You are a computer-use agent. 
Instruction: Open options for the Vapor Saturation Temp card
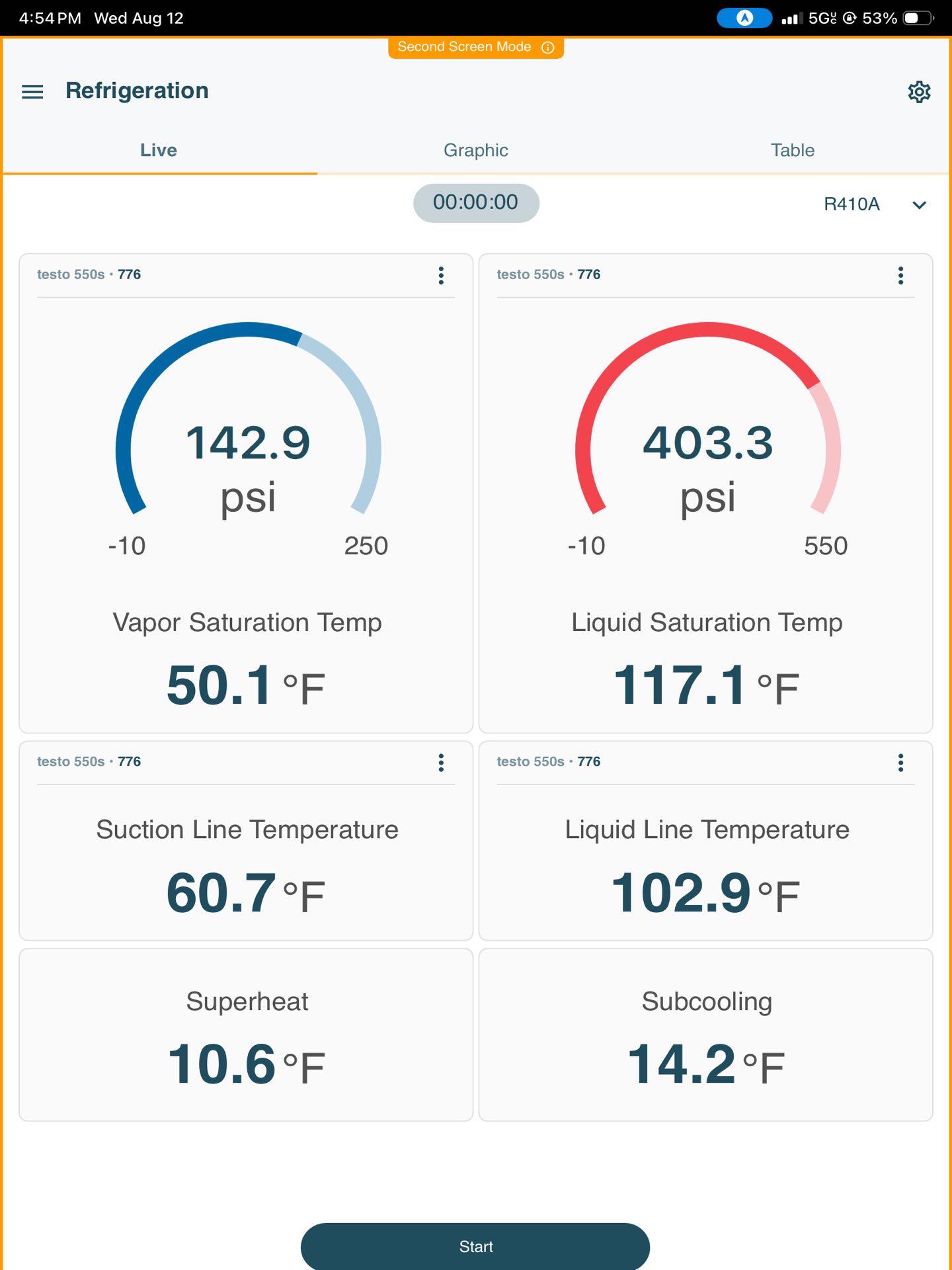pos(441,275)
